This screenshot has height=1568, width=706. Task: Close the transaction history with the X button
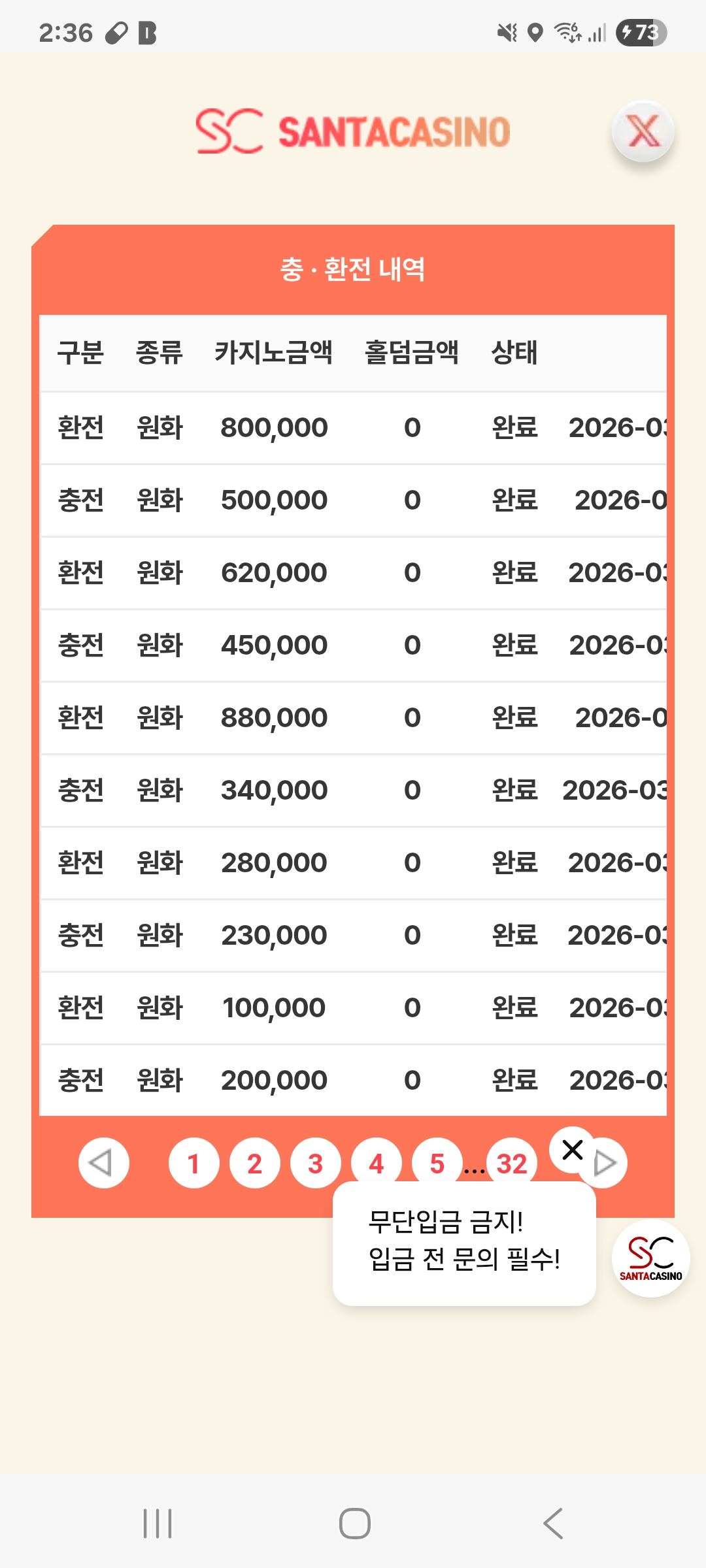tap(643, 131)
